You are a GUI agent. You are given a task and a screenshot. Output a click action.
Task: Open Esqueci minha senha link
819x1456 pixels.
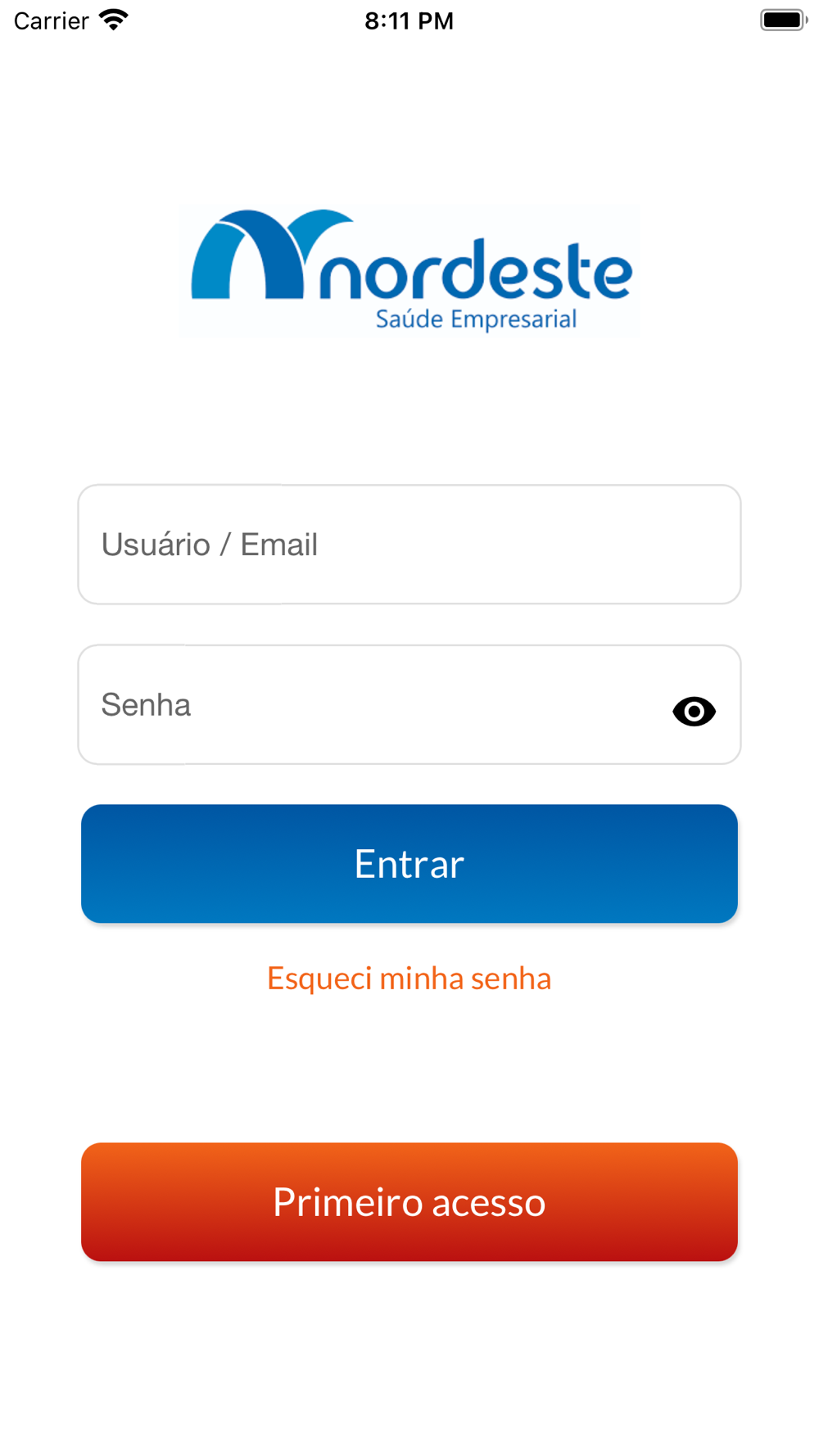[x=409, y=979]
